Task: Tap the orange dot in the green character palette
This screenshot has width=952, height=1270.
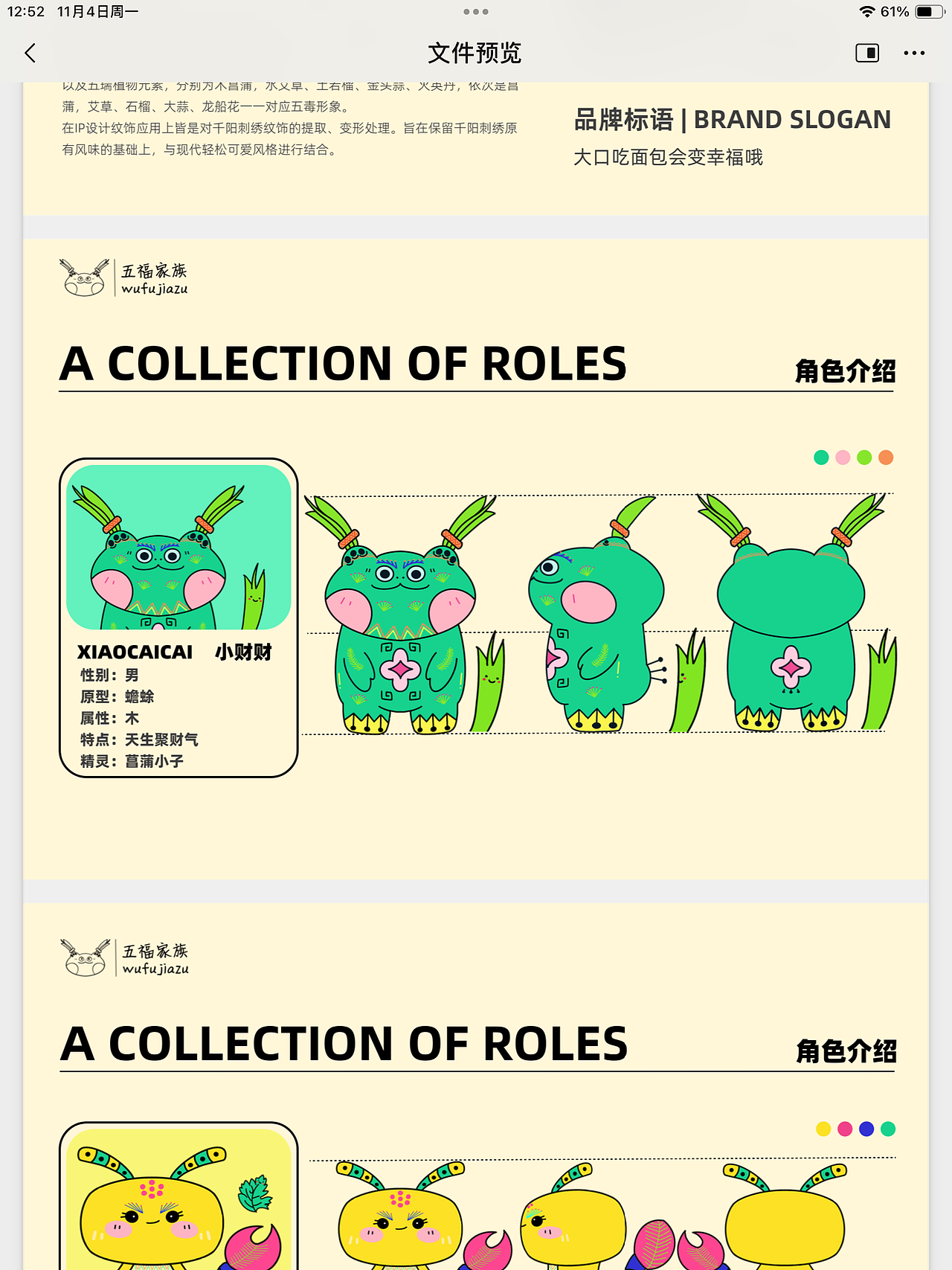Action: click(x=885, y=458)
